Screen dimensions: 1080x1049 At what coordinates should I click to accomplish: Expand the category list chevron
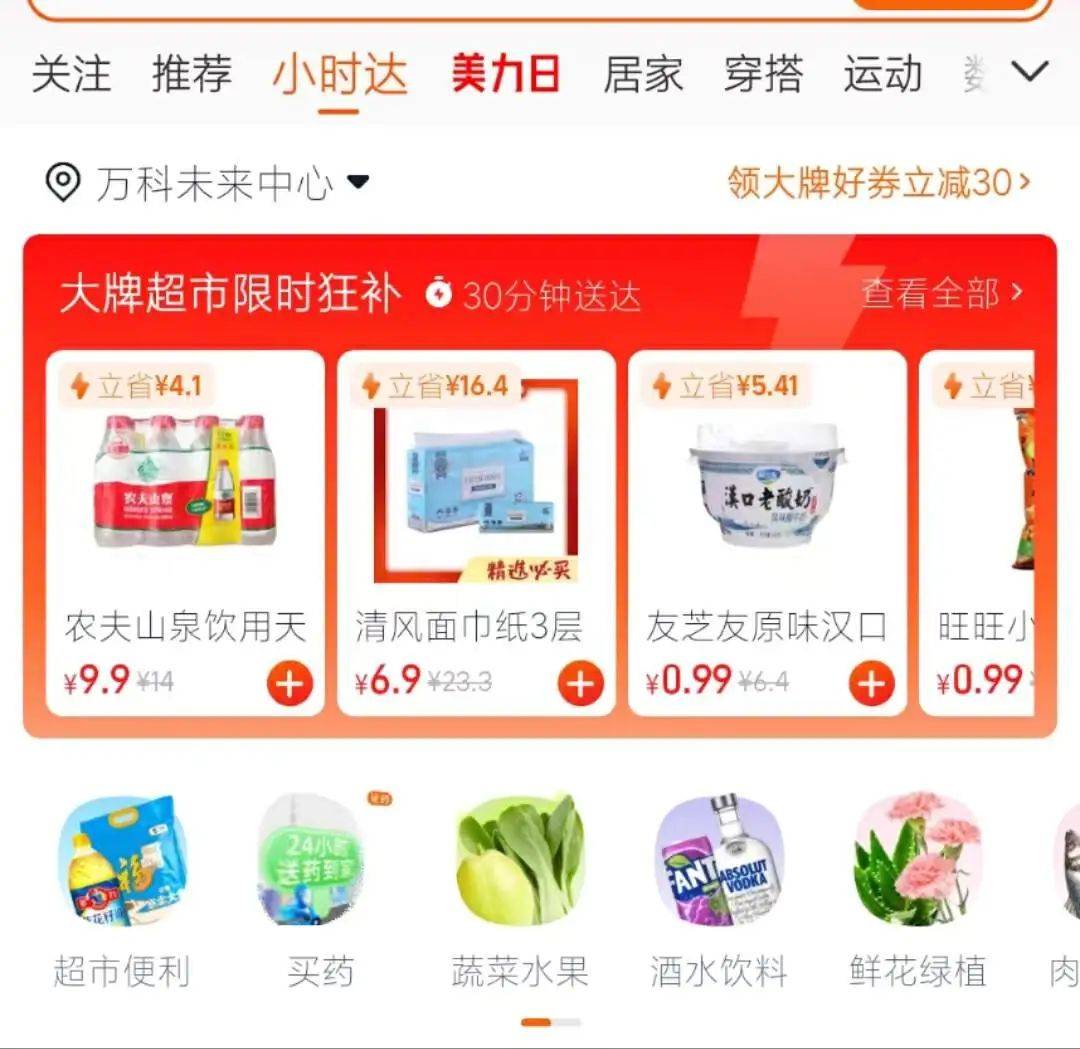point(1030,72)
